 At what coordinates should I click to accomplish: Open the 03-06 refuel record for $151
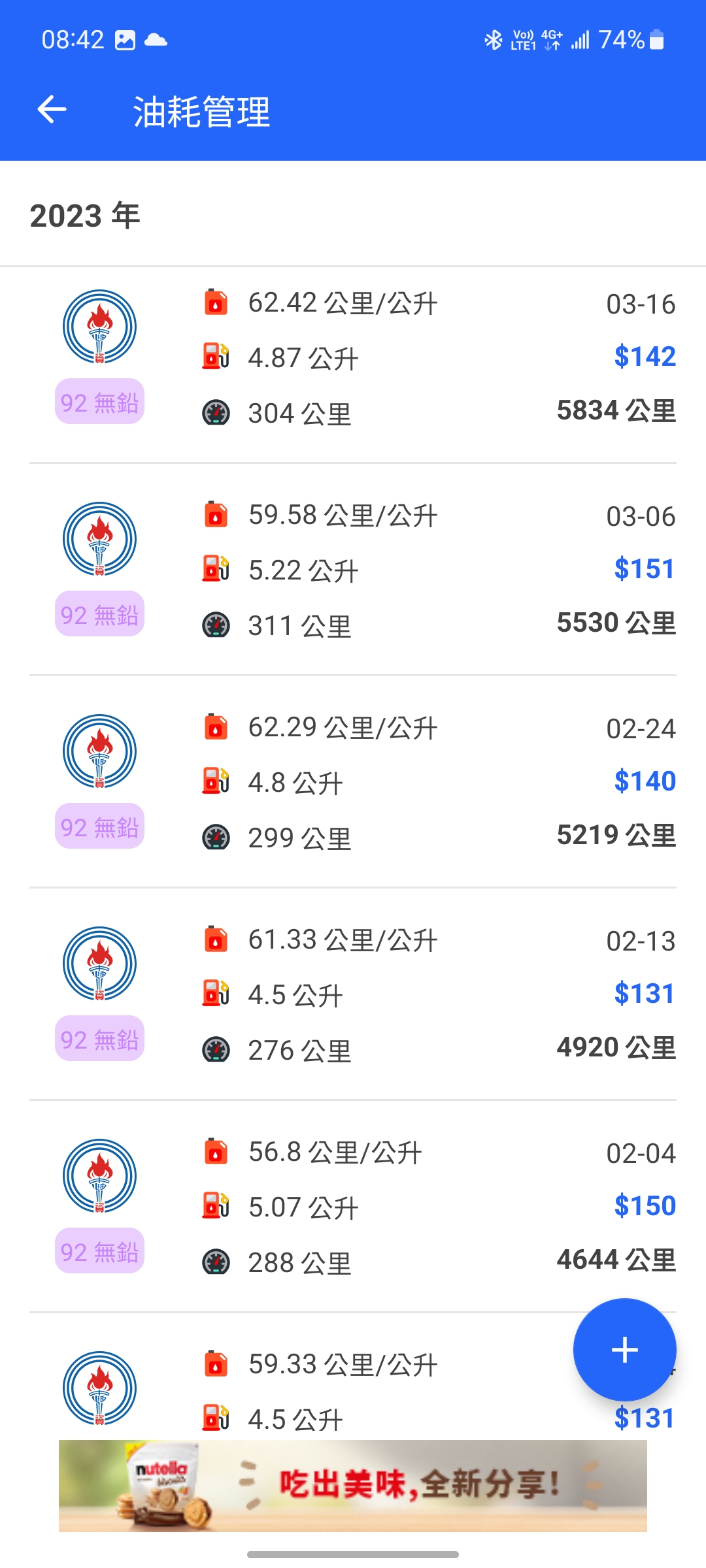pyautogui.click(x=353, y=569)
